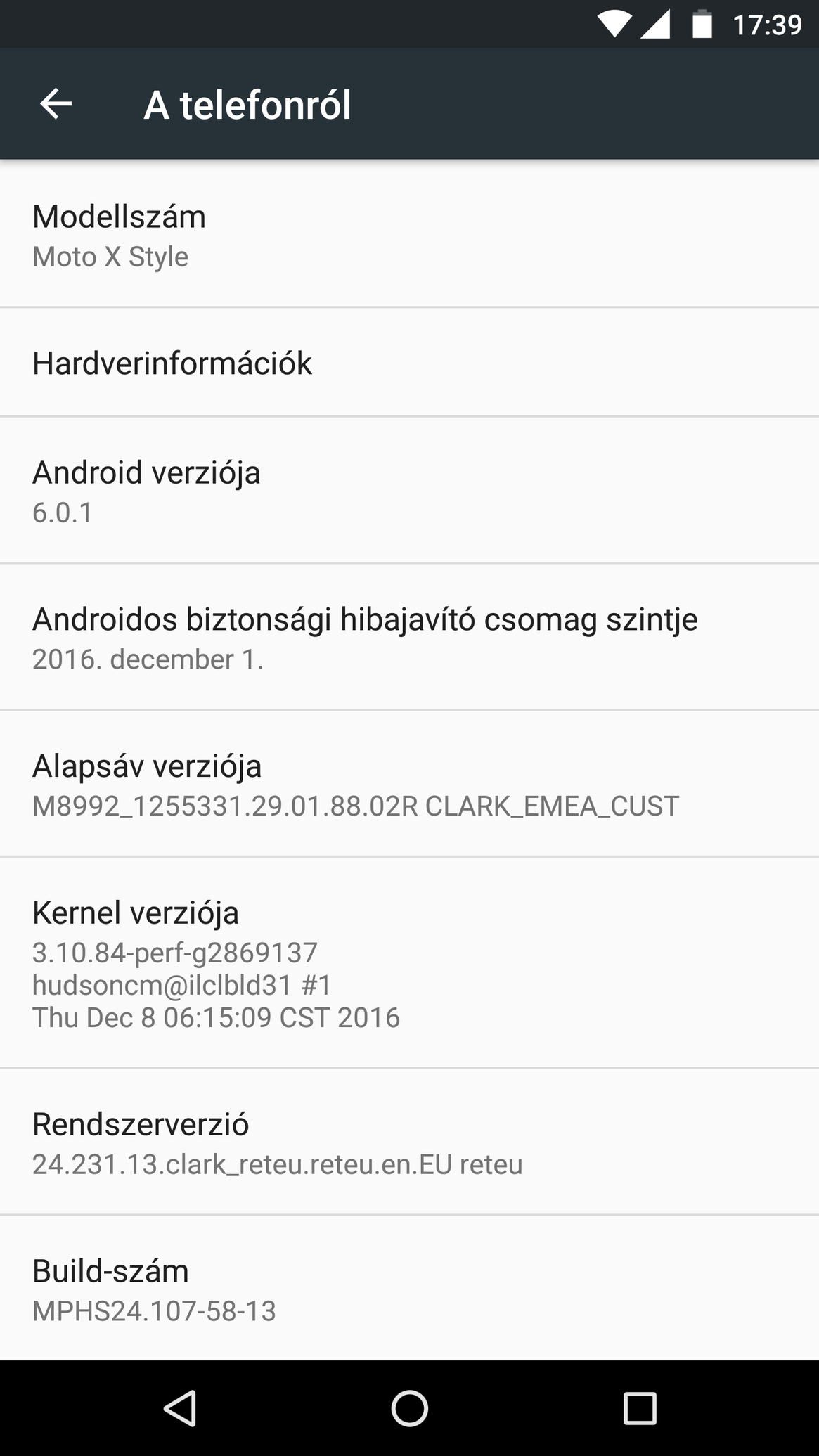Tap the Android verziója row
This screenshot has height=1456, width=819.
tap(409, 490)
